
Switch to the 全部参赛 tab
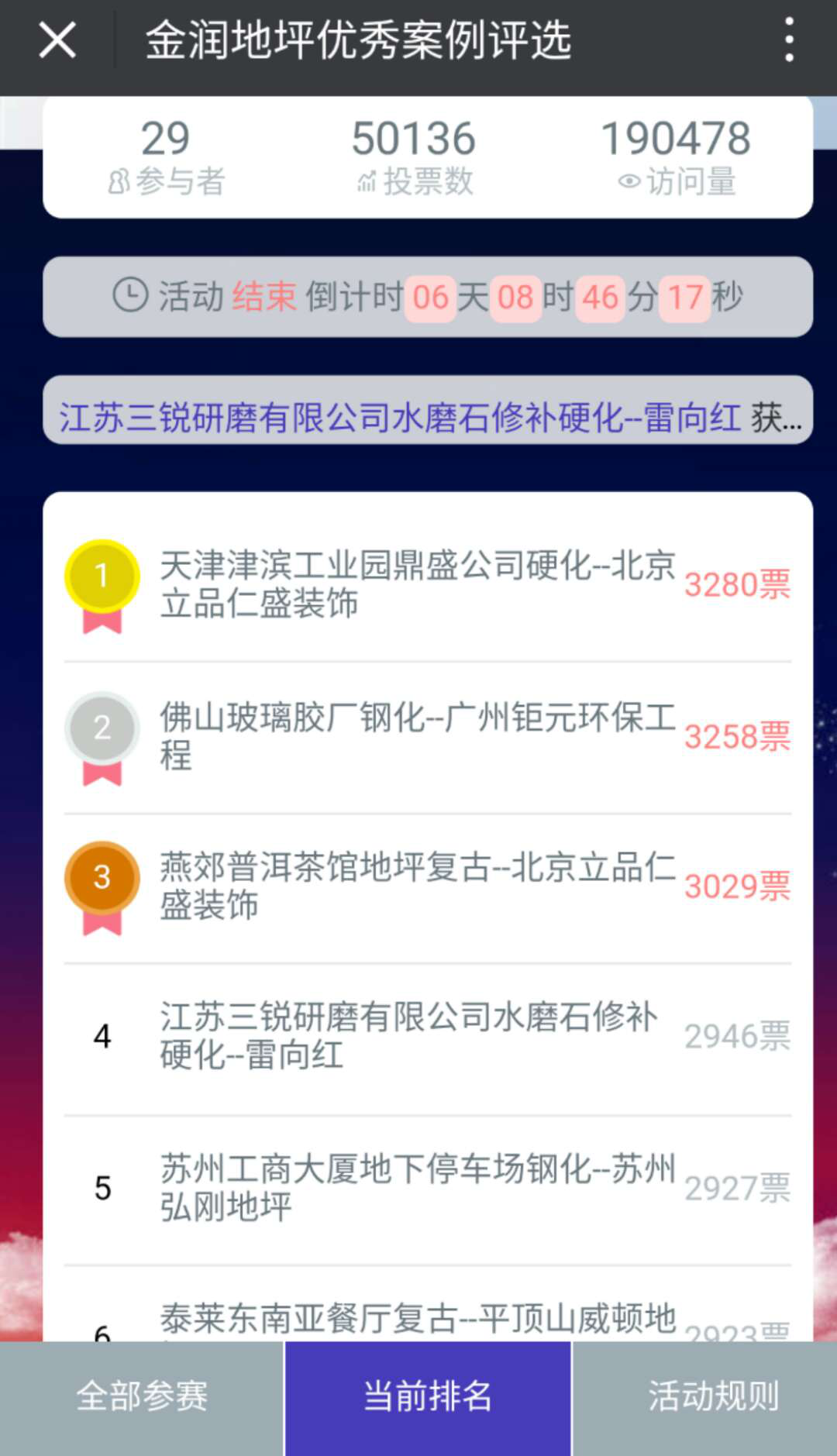click(x=141, y=1396)
